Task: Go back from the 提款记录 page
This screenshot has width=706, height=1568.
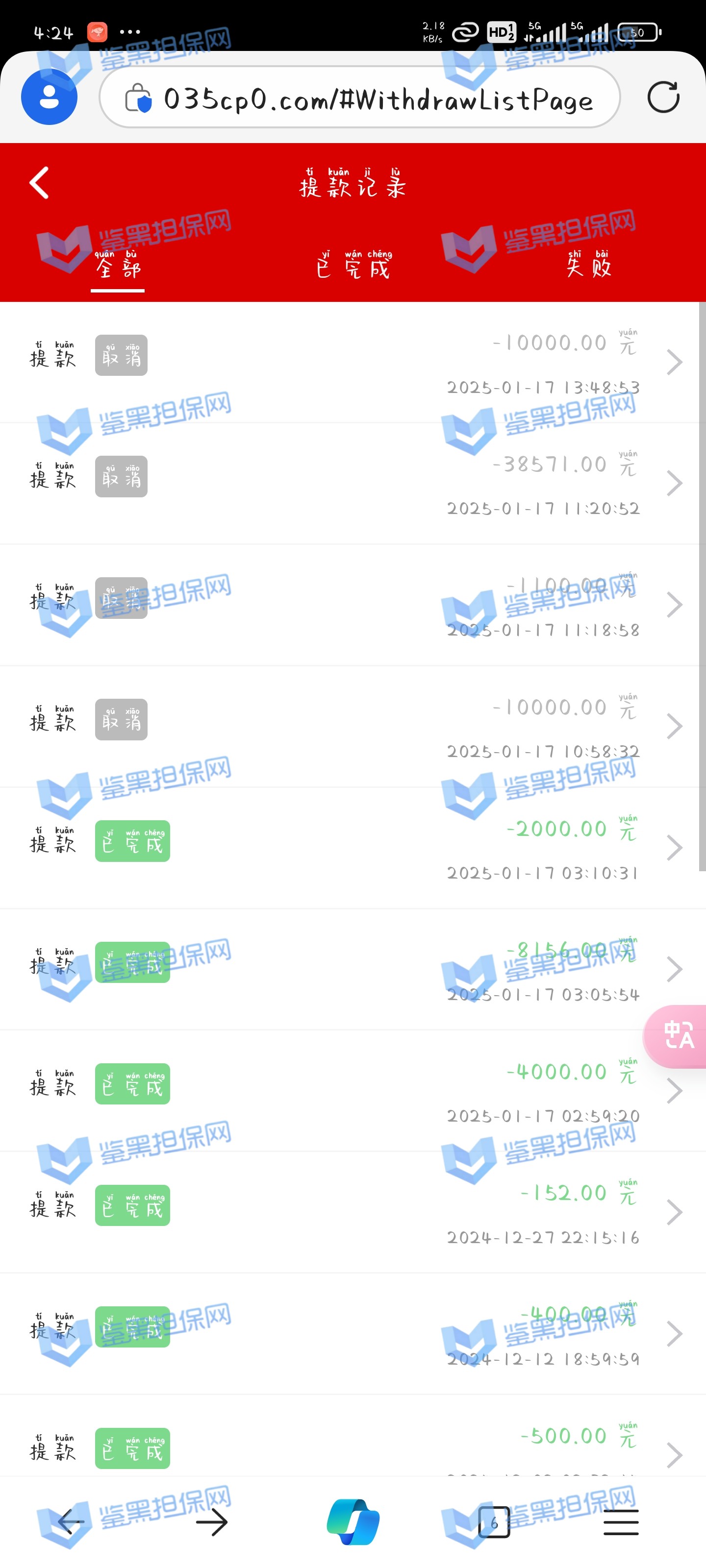Action: (40, 183)
